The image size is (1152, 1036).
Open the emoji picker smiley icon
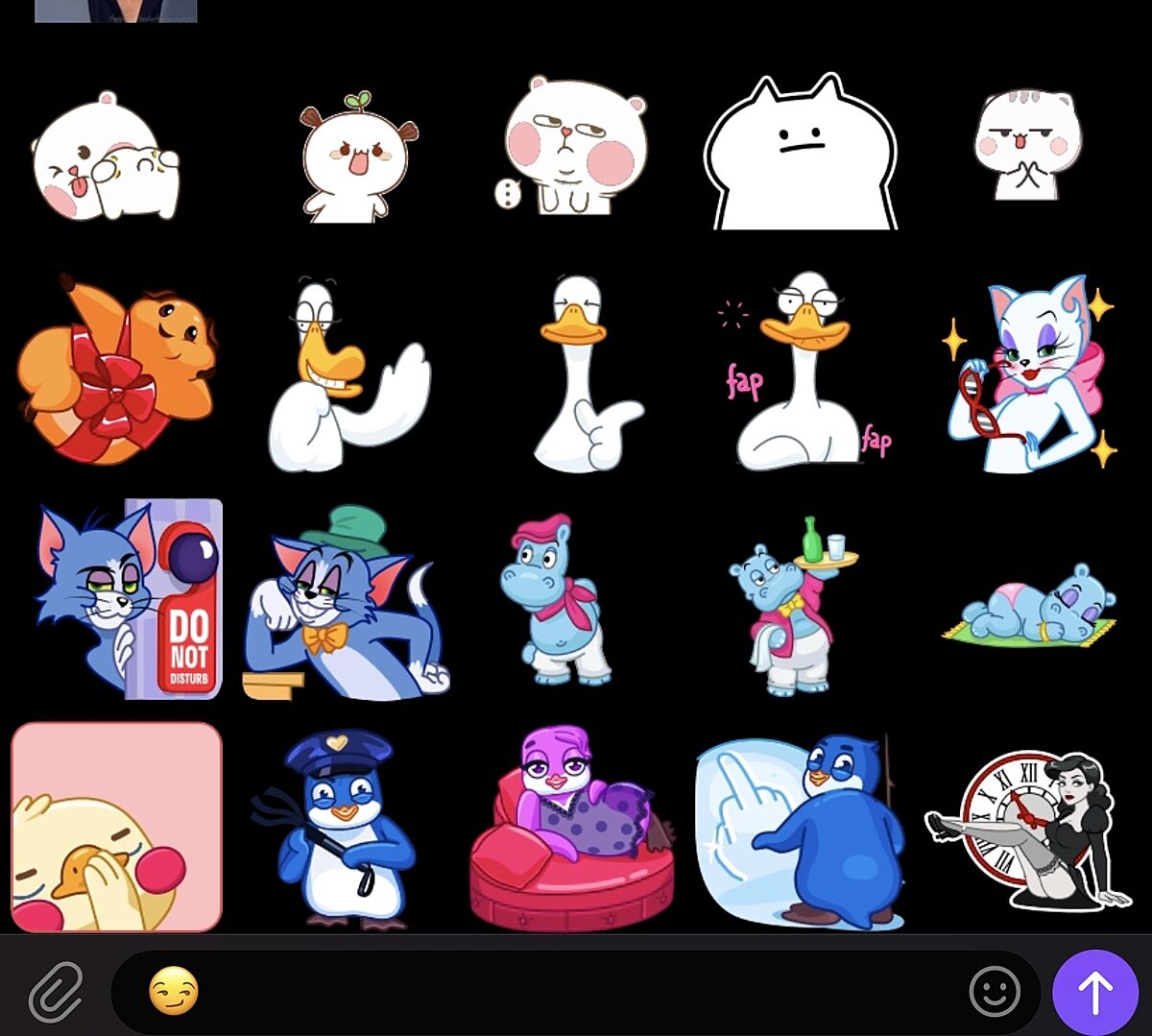pyautogui.click(x=995, y=992)
